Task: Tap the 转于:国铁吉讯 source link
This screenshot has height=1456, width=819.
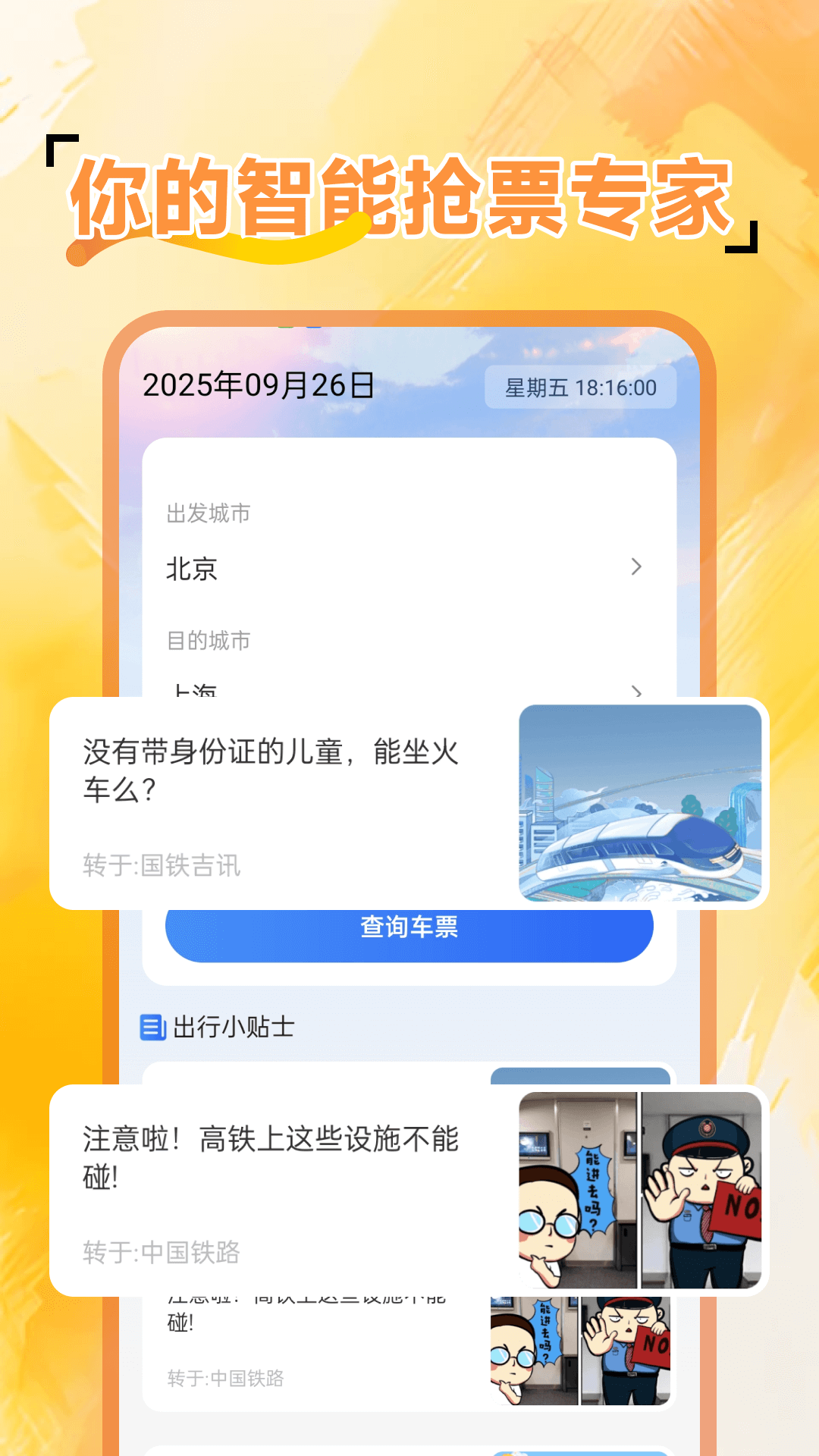Action: pos(162,864)
